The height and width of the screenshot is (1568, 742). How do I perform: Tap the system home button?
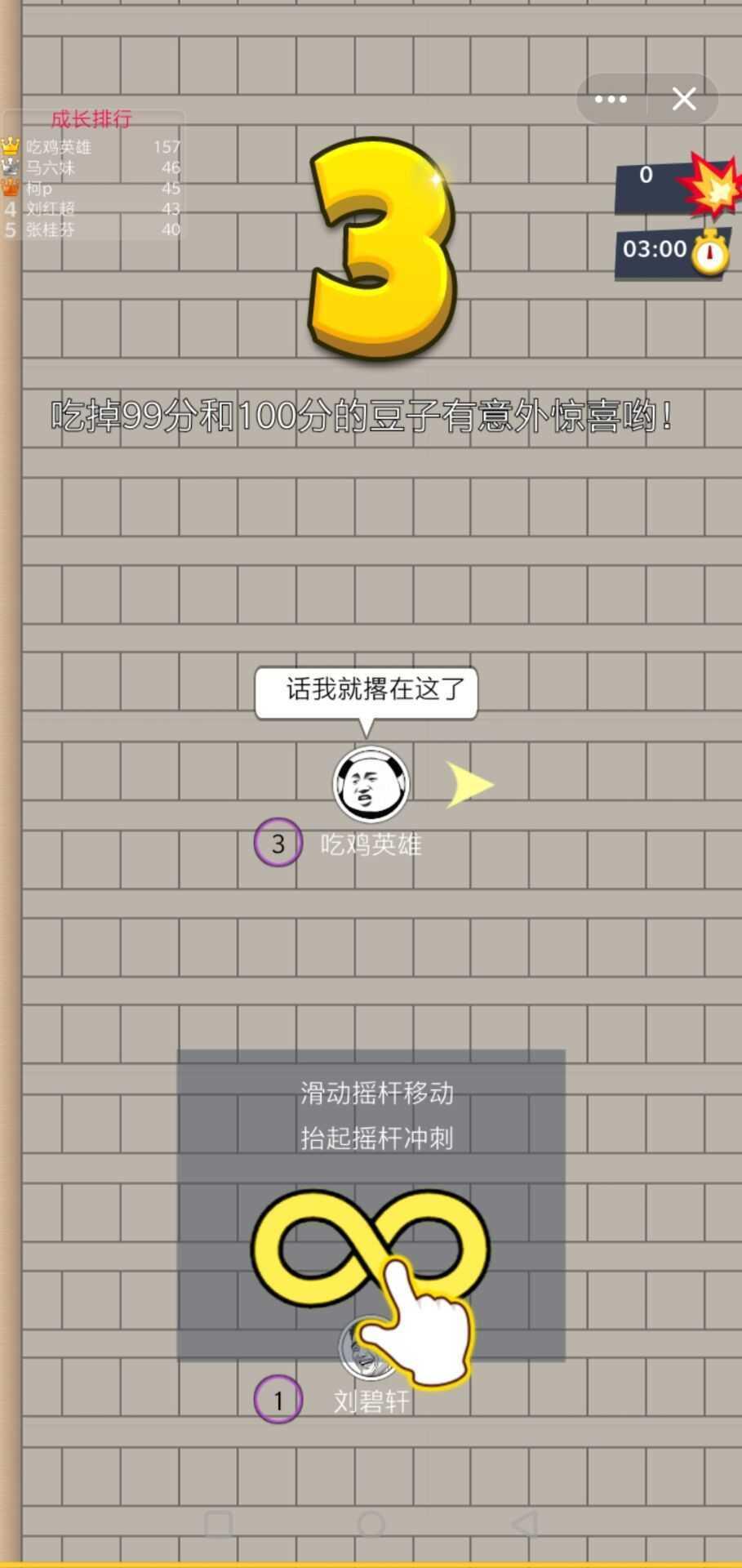[371, 1524]
